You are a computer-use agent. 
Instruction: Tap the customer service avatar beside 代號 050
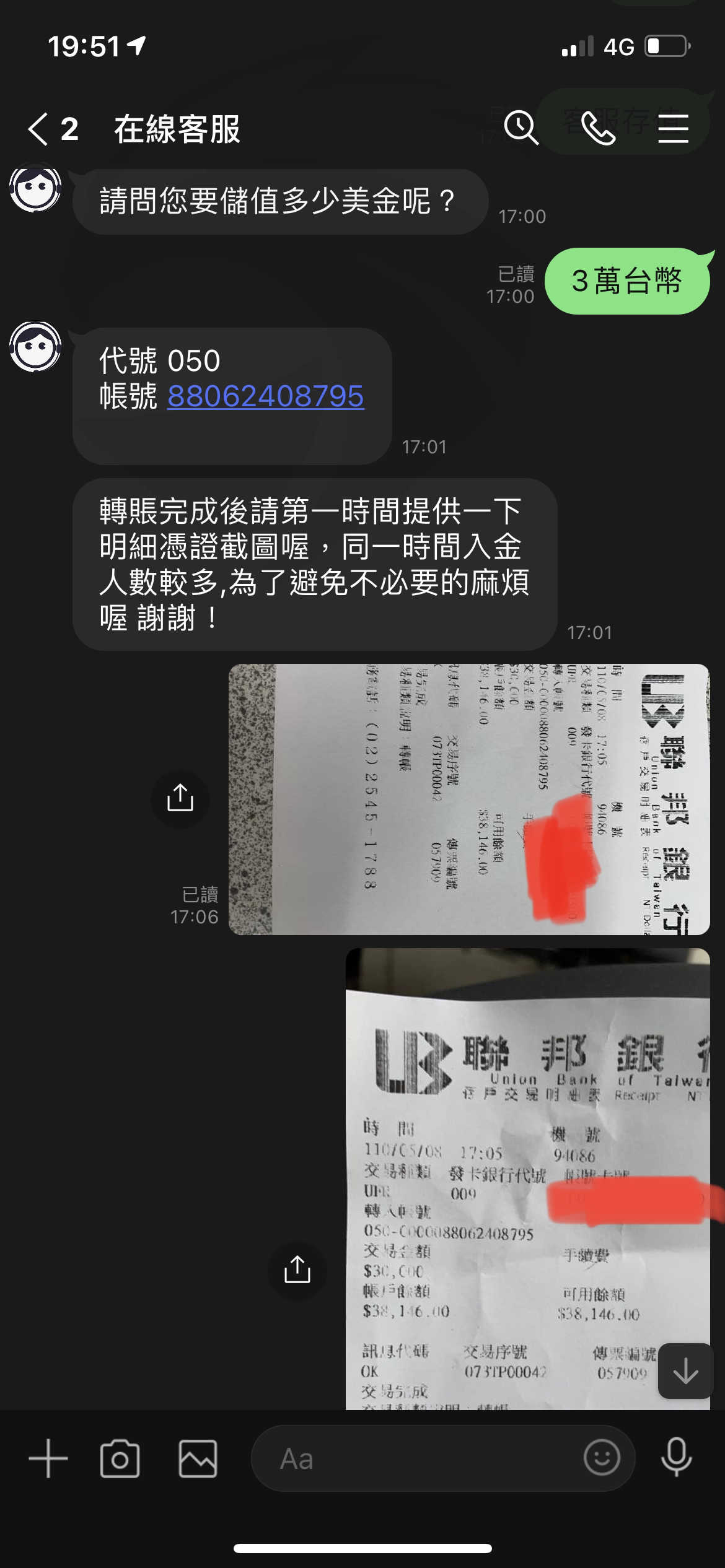click(x=35, y=346)
